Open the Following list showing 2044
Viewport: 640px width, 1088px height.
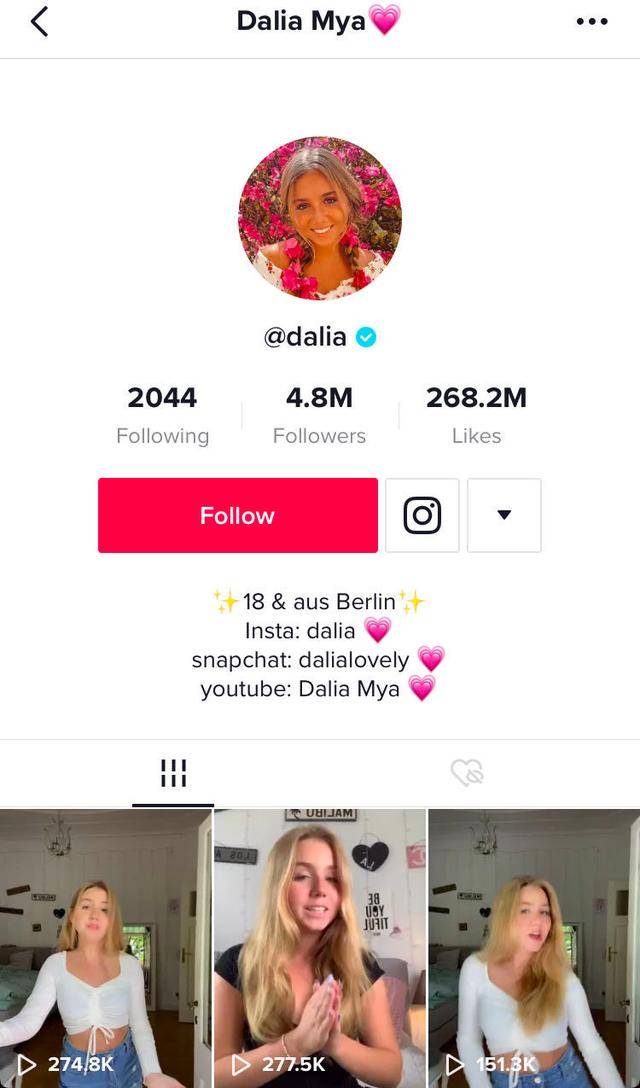[162, 414]
